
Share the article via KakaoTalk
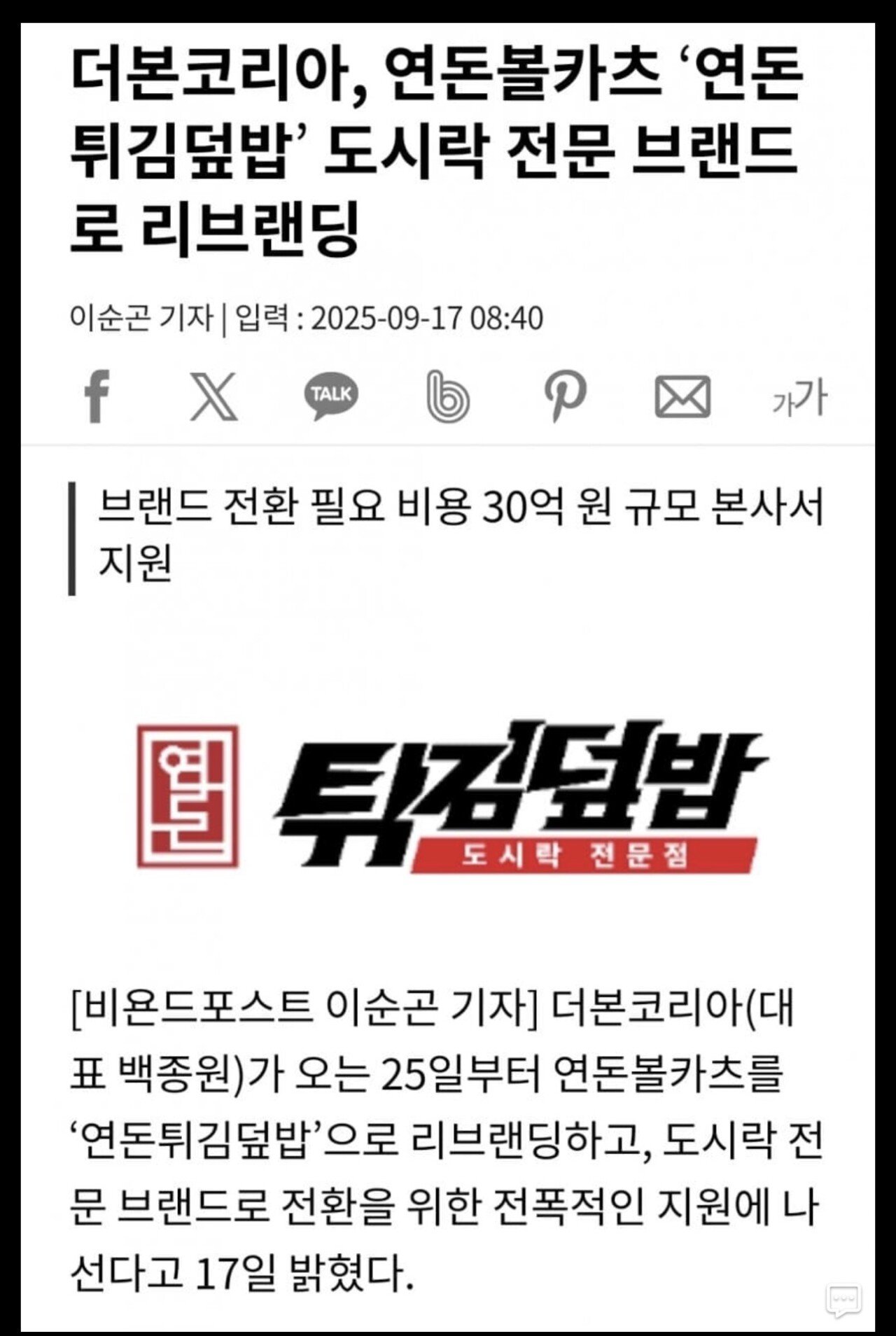click(x=331, y=396)
